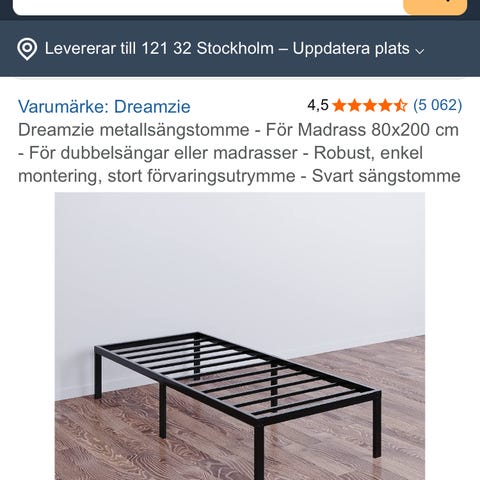Open the black bed frame product image
This screenshot has height=480, width=480.
point(240,336)
